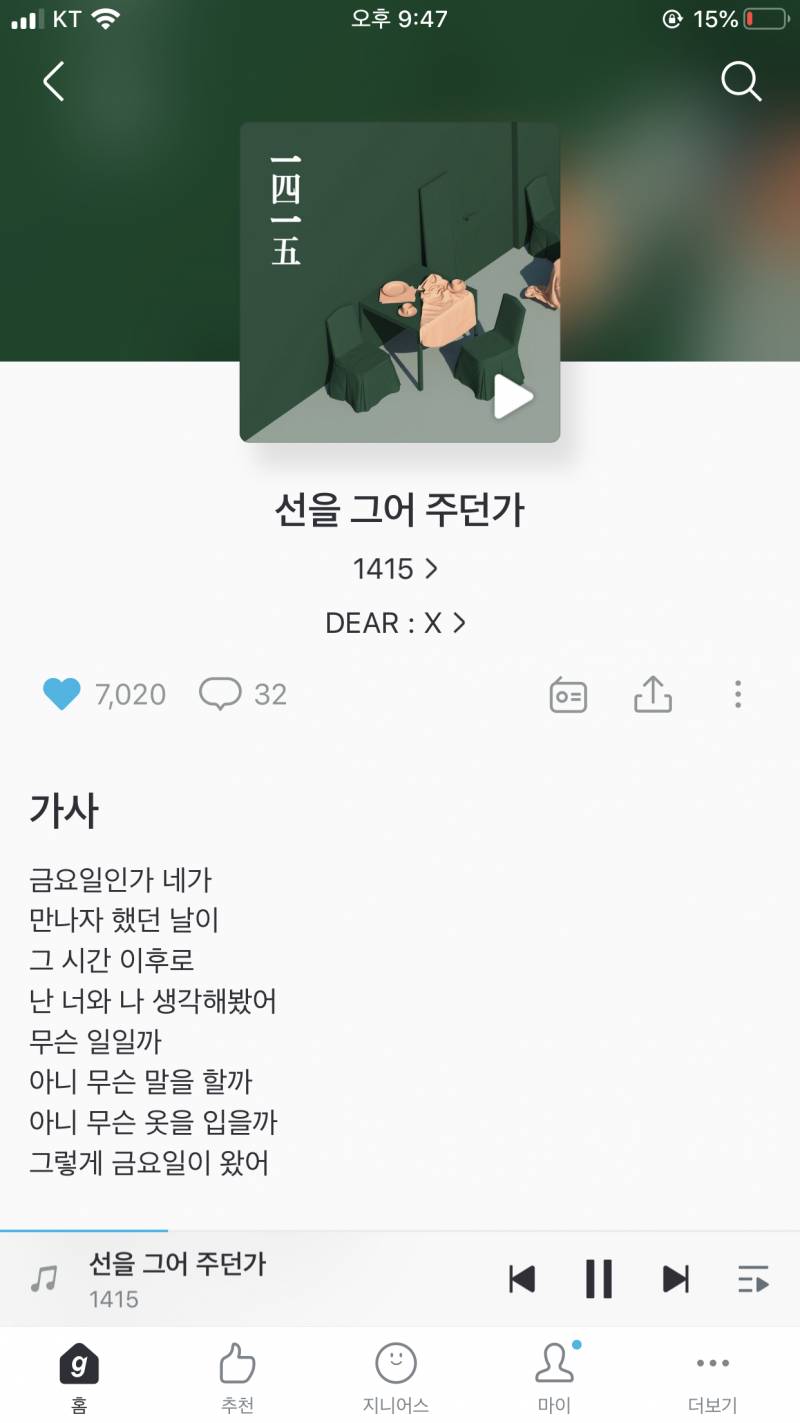Open the three-dot more options menu

click(x=737, y=693)
